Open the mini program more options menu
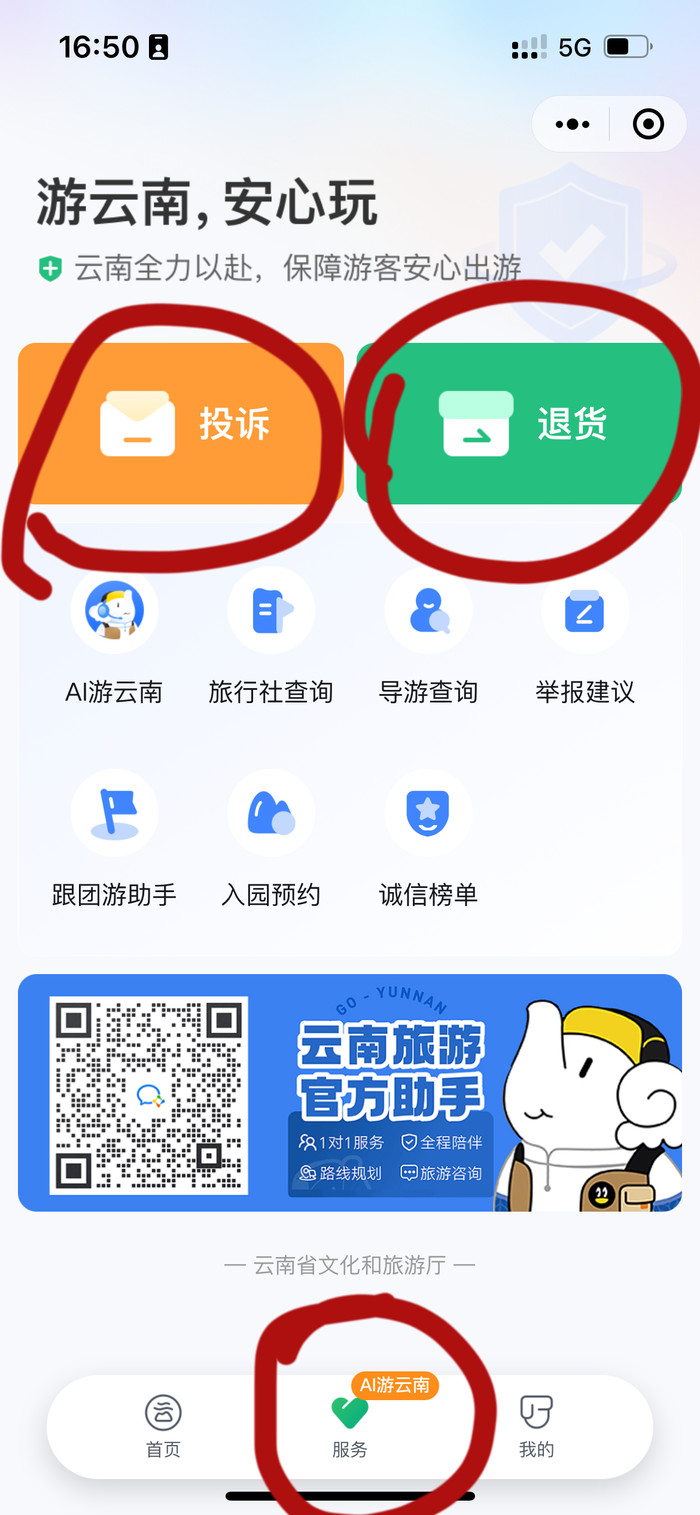Image resolution: width=700 pixels, height=1515 pixels. [572, 125]
